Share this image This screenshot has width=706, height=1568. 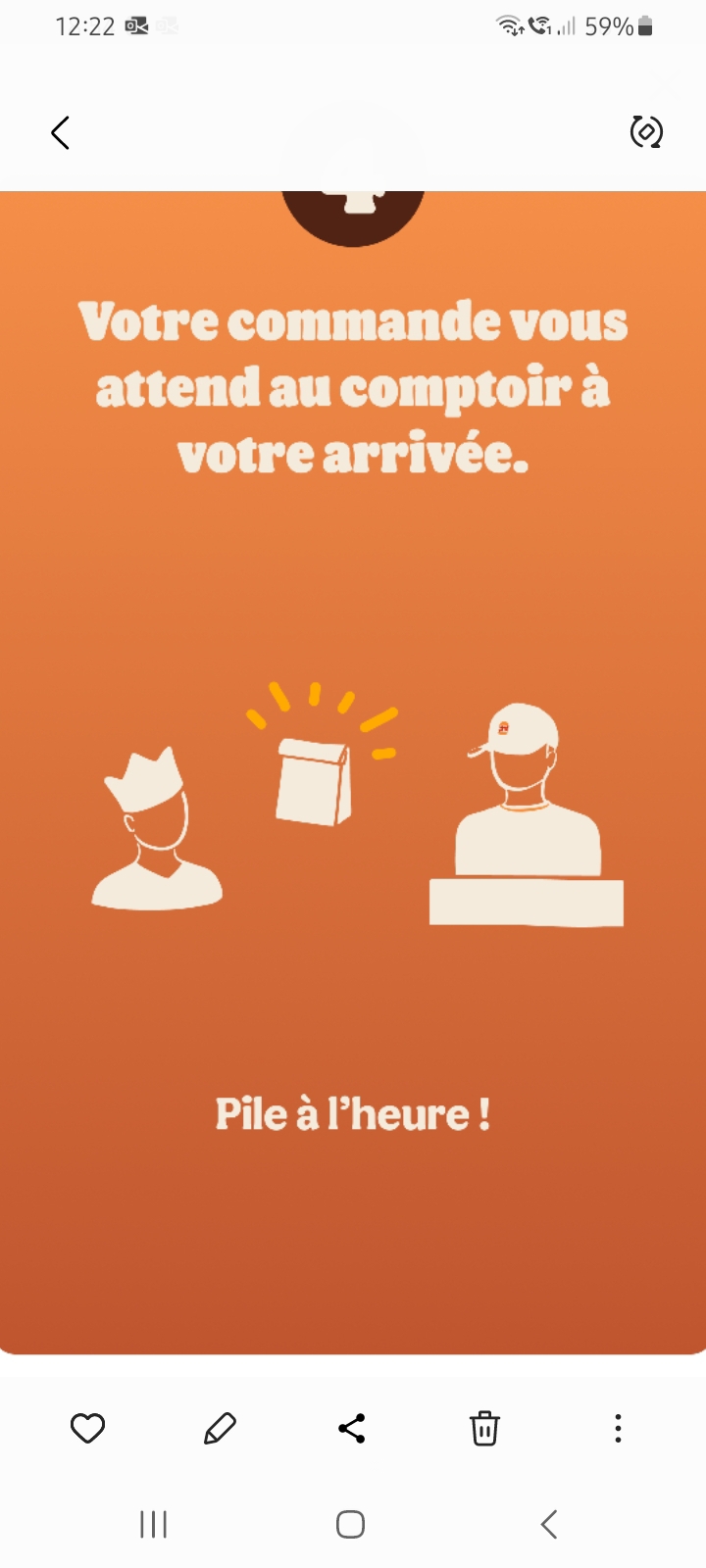pos(352,1429)
